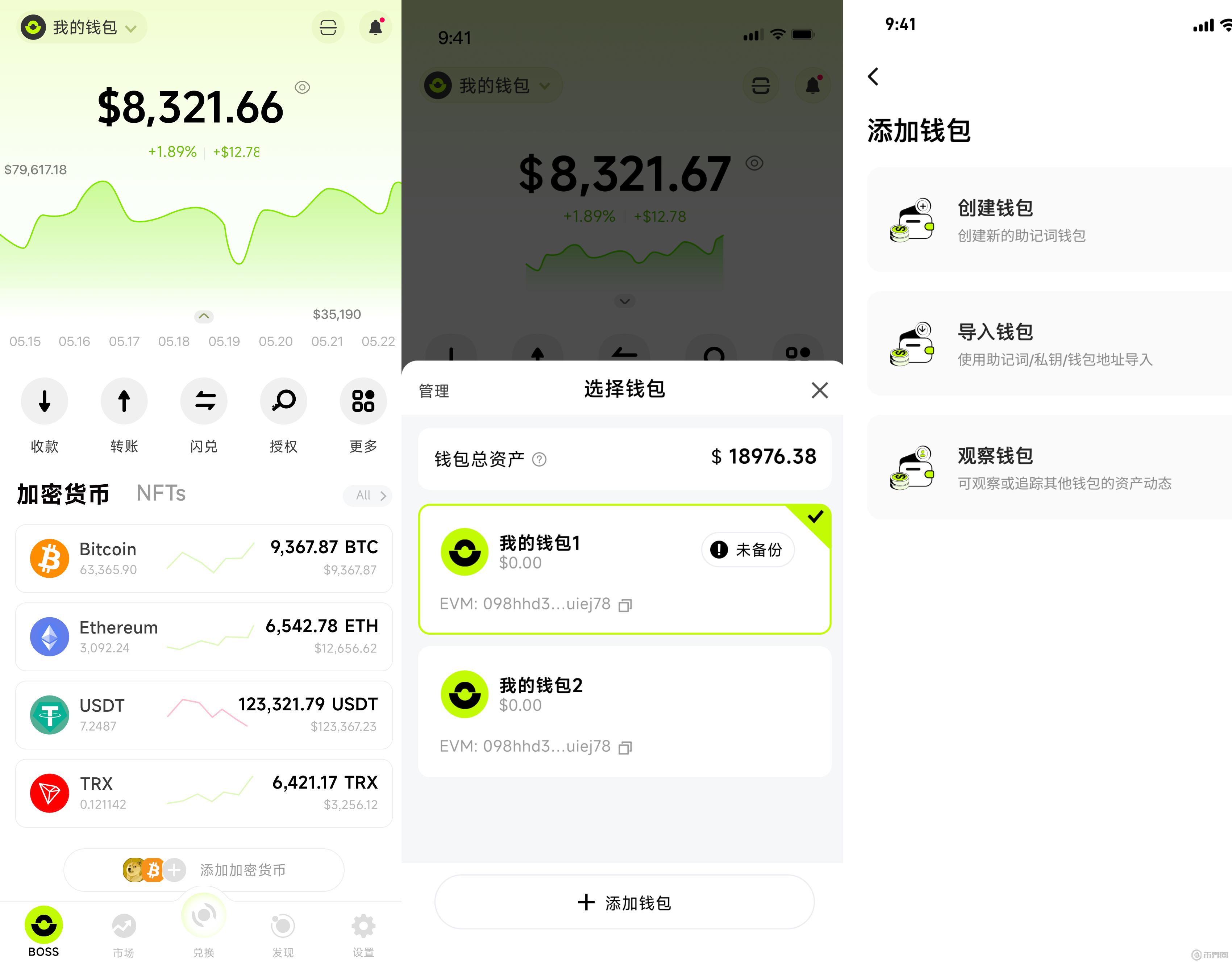Choose 导入钱包 to import a wallet
Viewport: 1232px width, 965px height.
pos(1048,343)
